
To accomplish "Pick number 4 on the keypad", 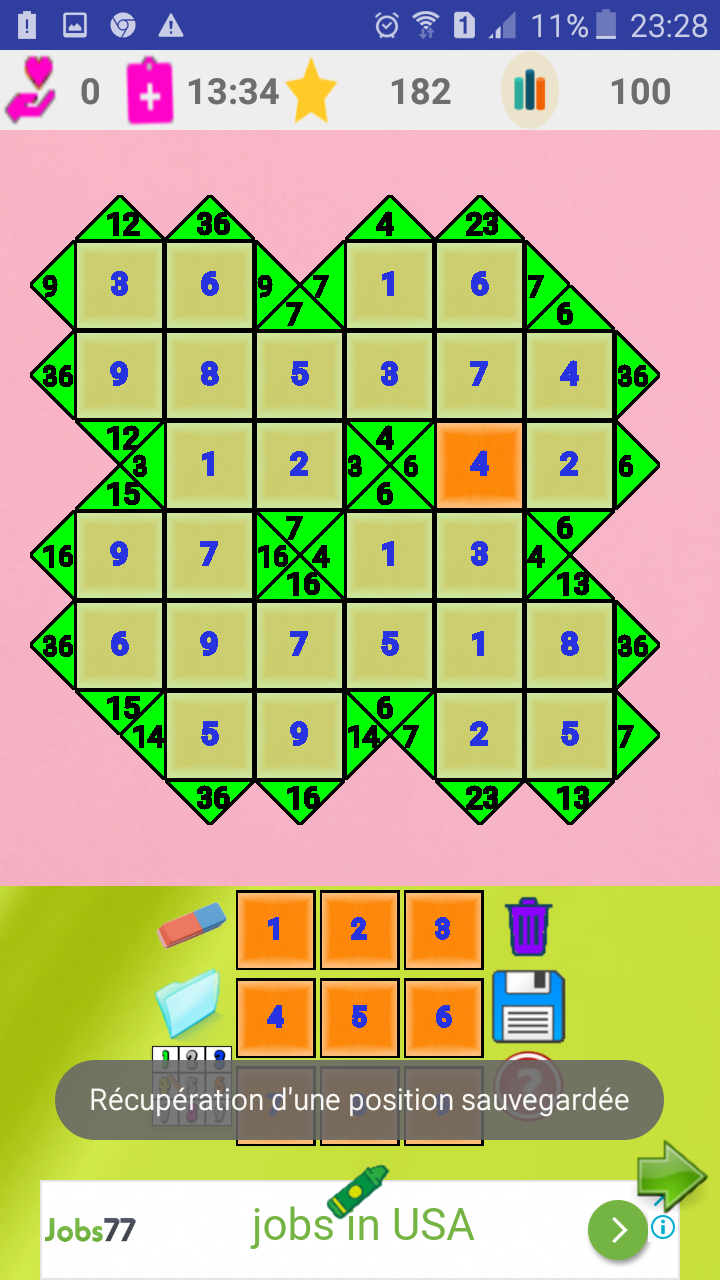I will click(x=276, y=1018).
